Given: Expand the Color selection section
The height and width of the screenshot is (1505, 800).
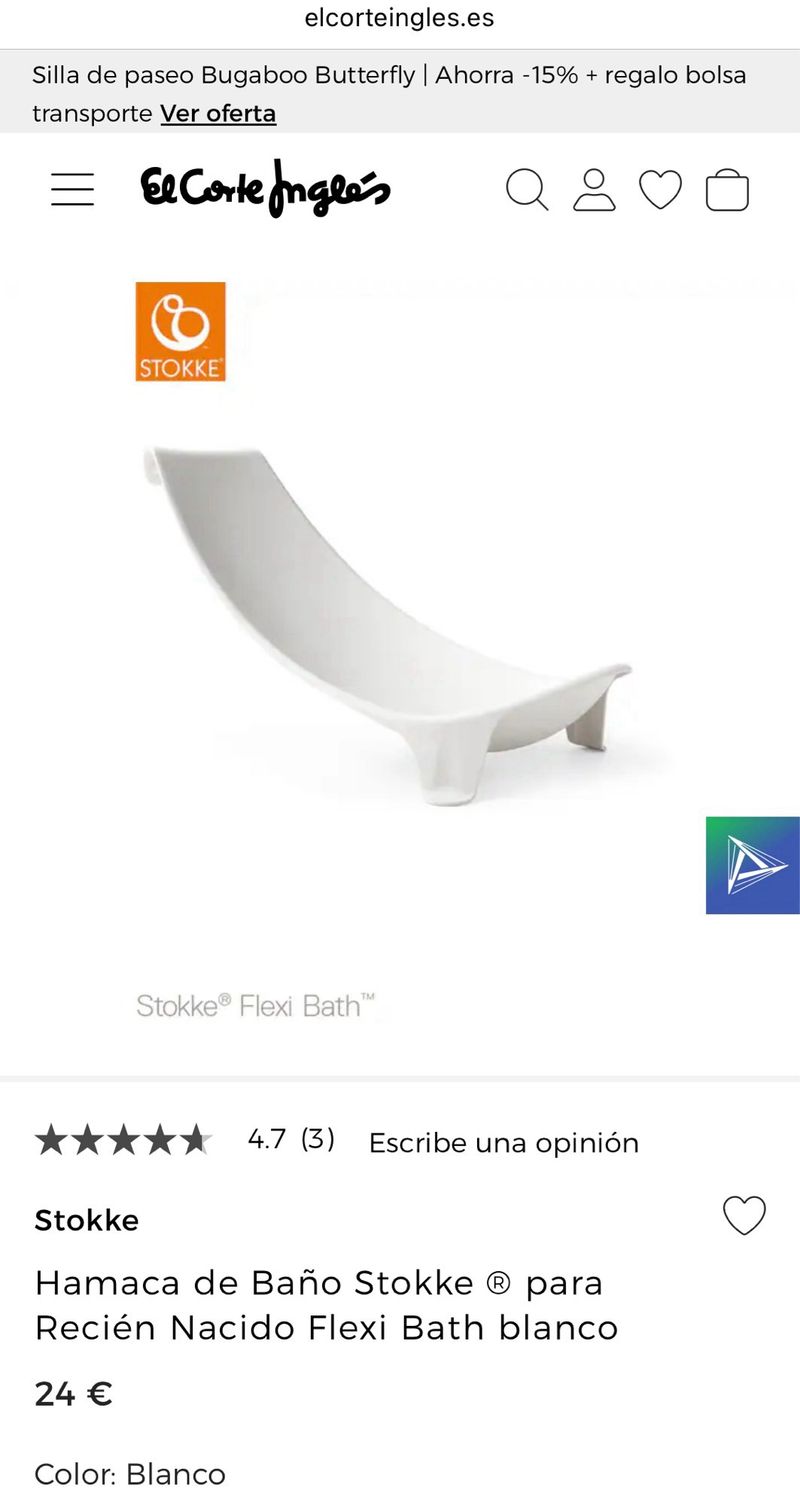Looking at the screenshot, I should click(130, 1473).
